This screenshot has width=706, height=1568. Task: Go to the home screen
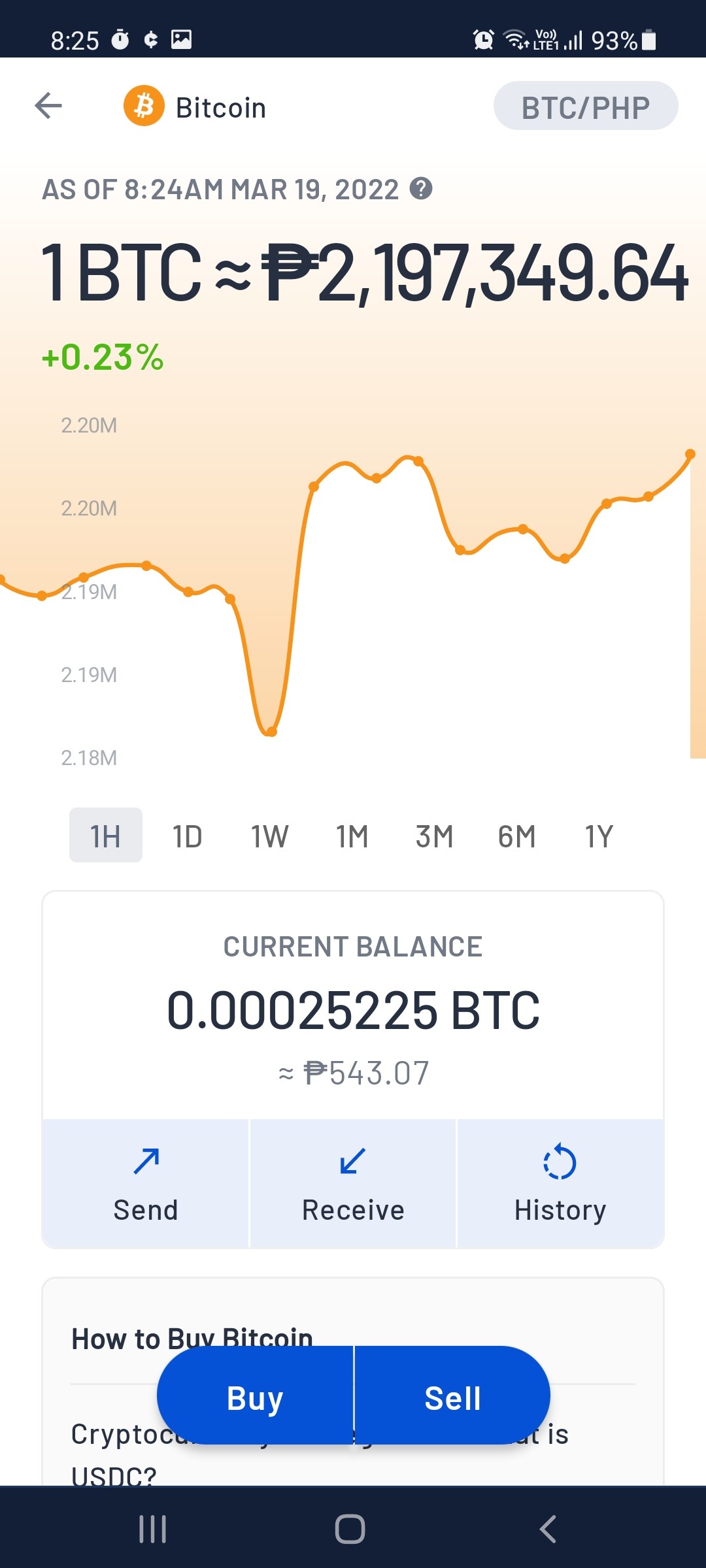pos(350,1529)
